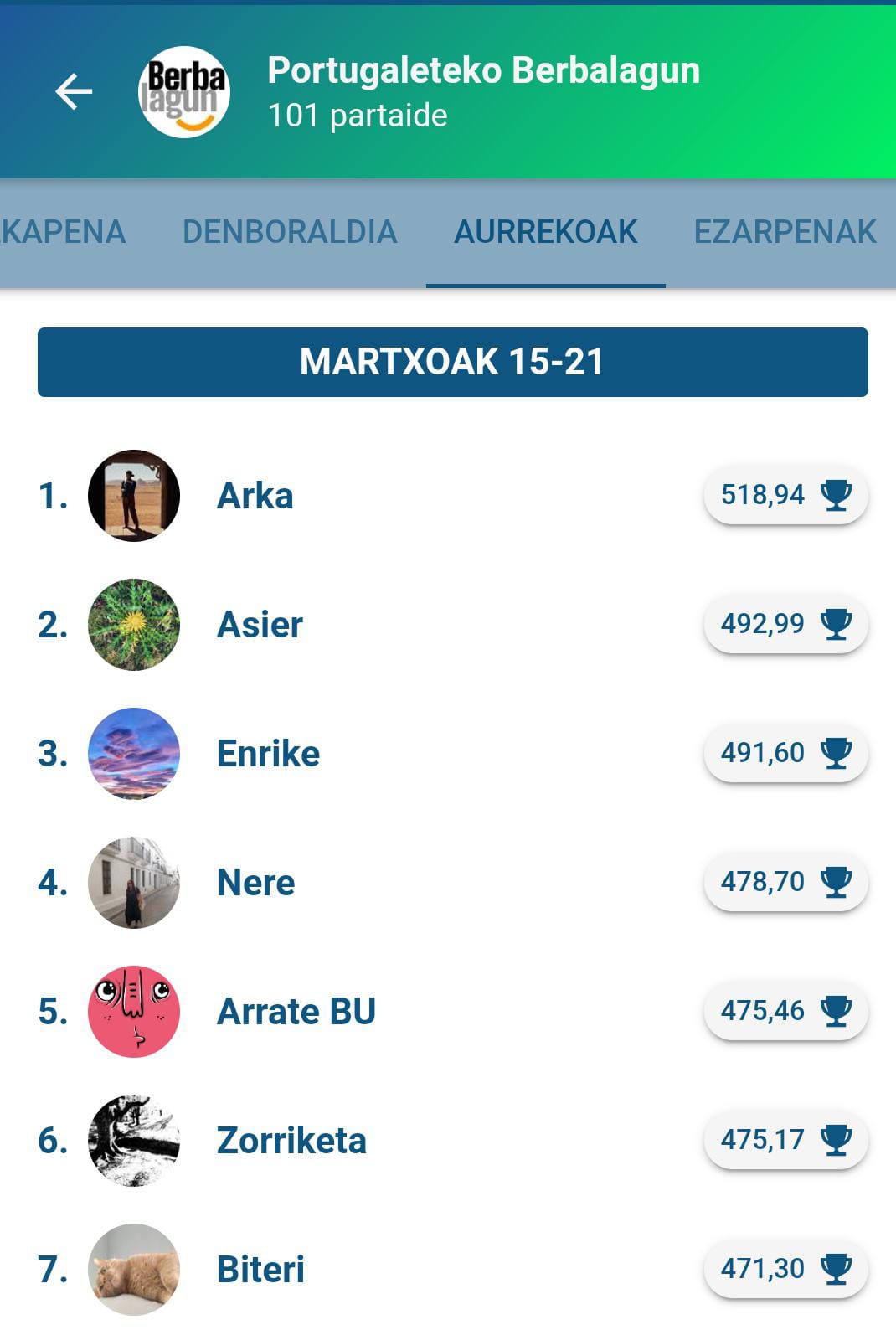This screenshot has height=1330, width=896.
Task: Open the partially visible tab before Denboraldia
Action: [63, 232]
